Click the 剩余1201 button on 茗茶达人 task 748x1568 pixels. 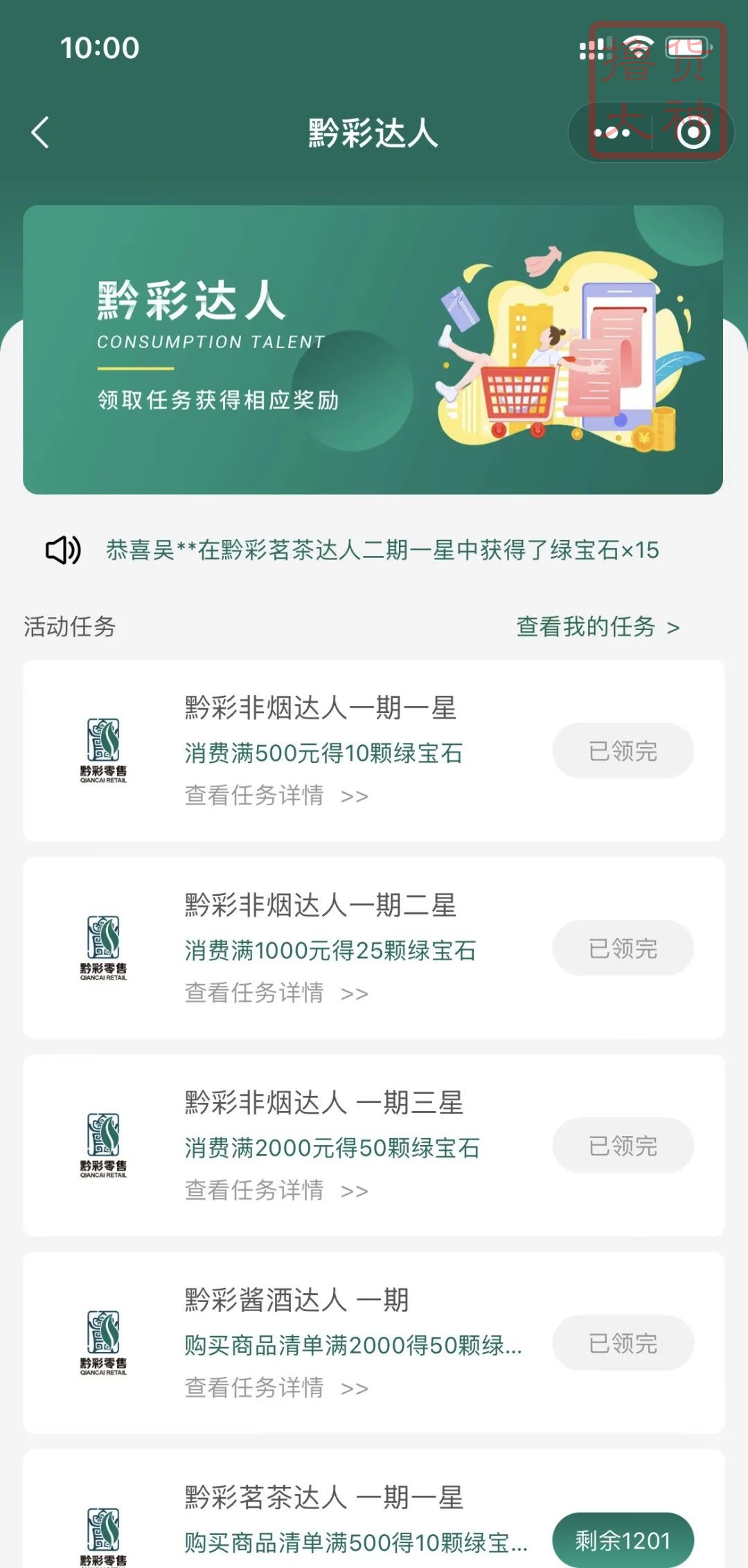click(622, 1537)
